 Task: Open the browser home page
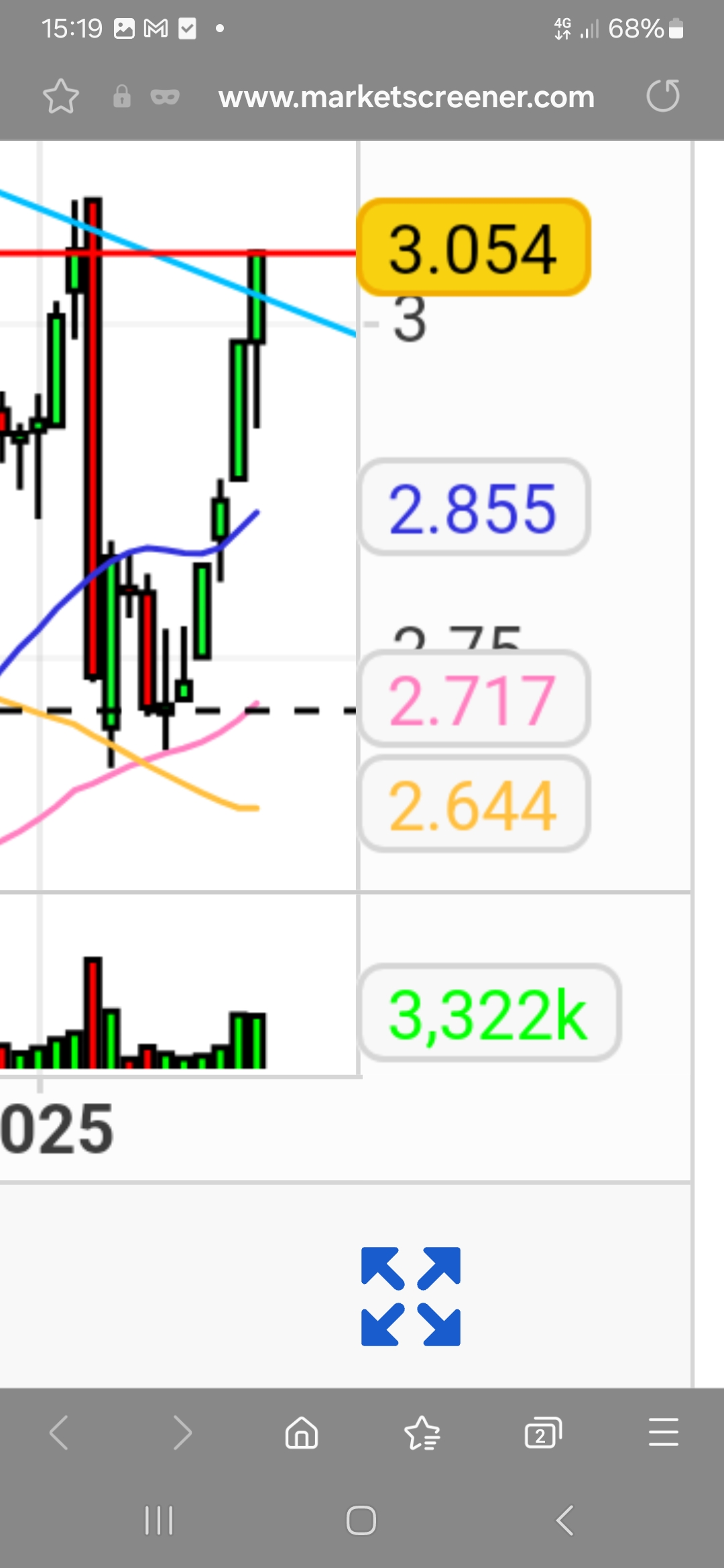pos(302,1433)
